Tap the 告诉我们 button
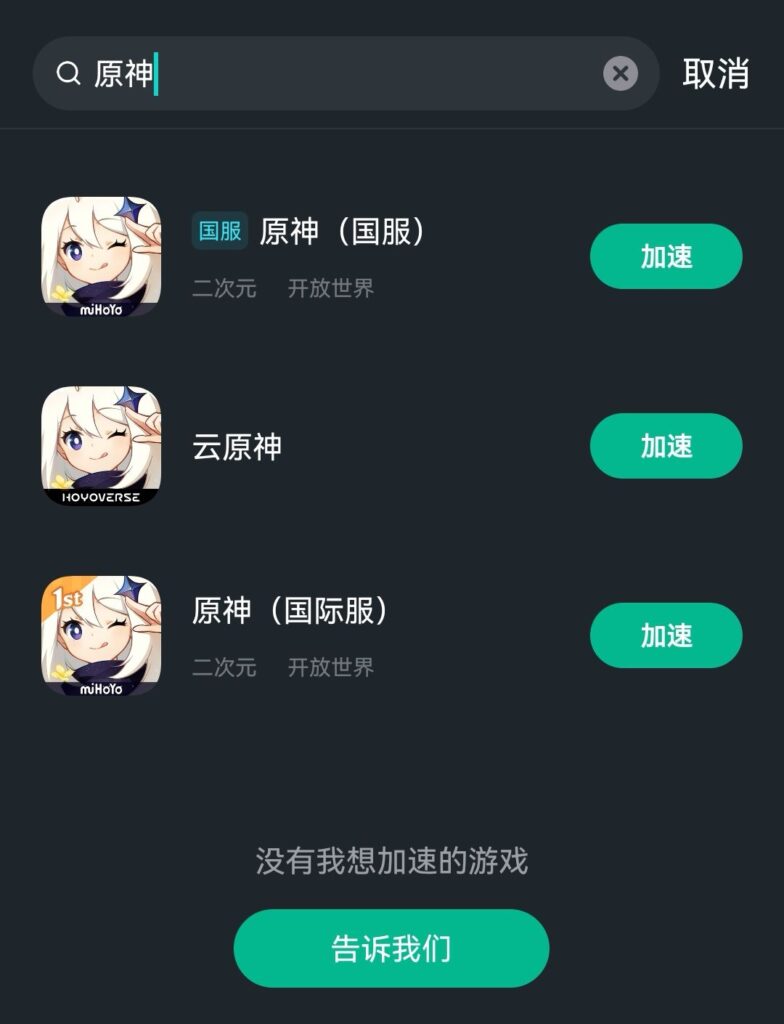The image size is (784, 1024). (x=391, y=948)
